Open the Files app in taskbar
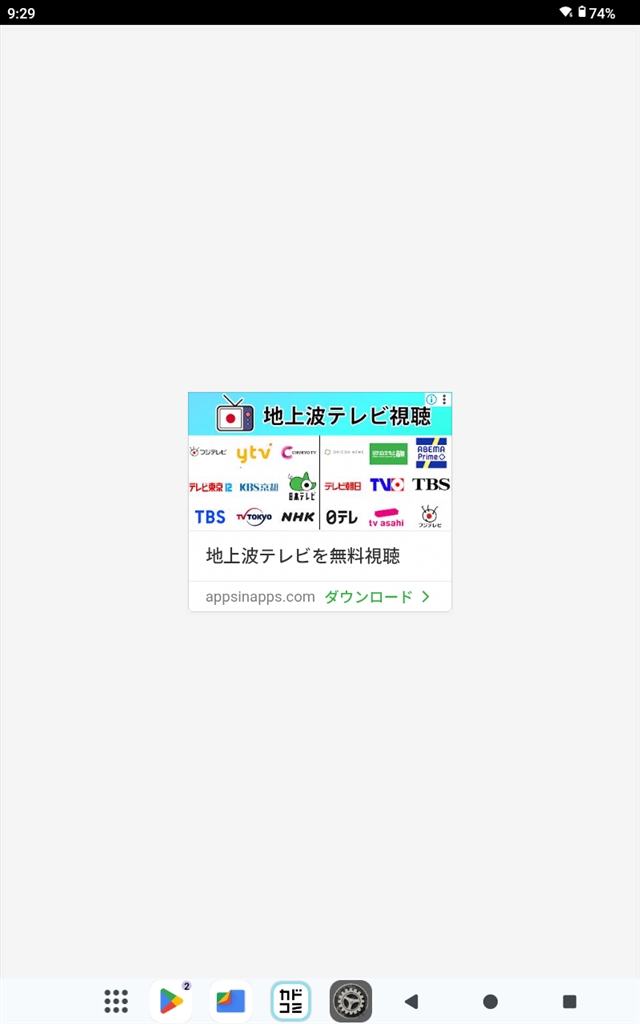 (231, 1001)
